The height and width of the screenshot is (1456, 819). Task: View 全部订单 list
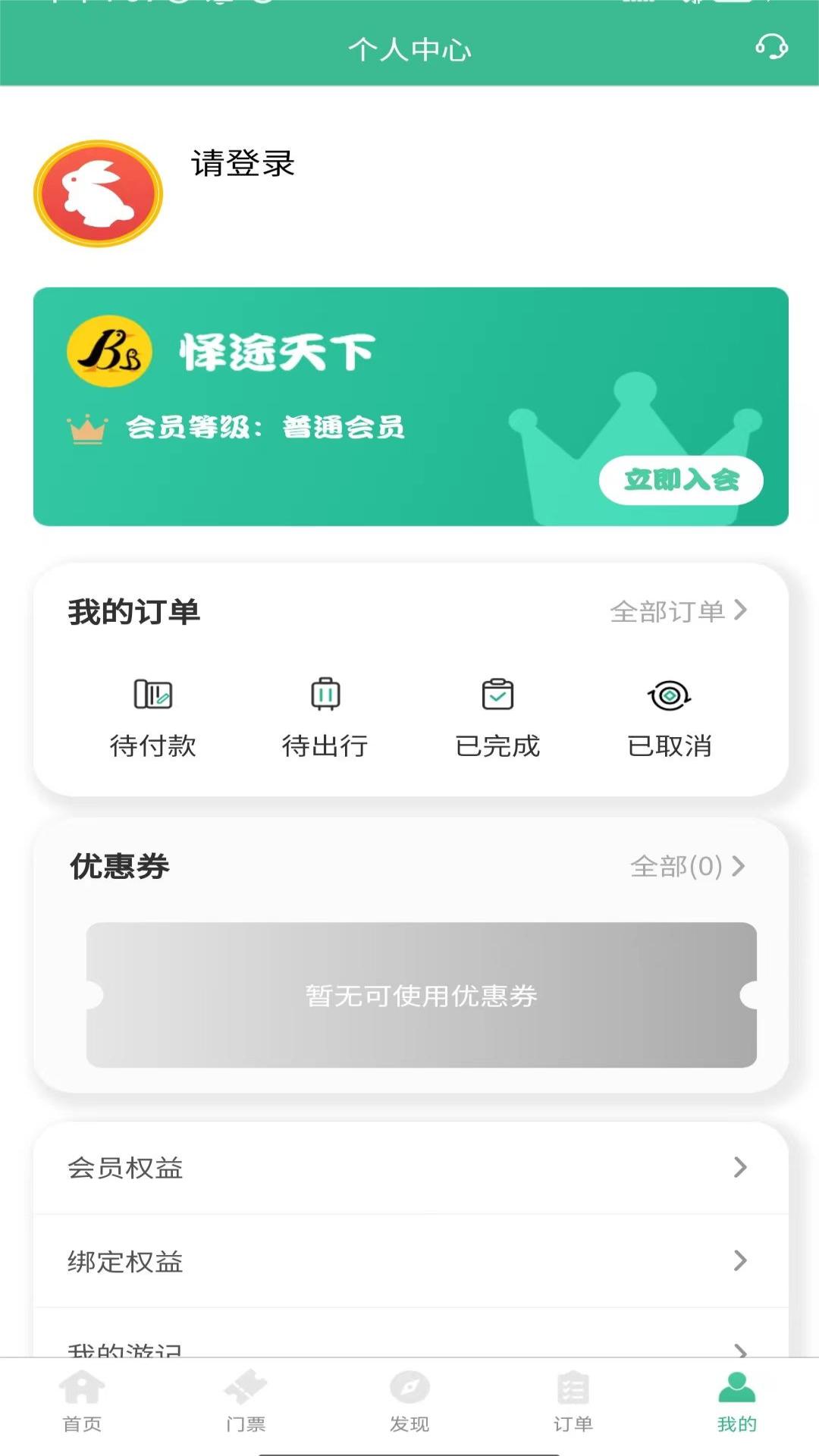click(x=678, y=611)
